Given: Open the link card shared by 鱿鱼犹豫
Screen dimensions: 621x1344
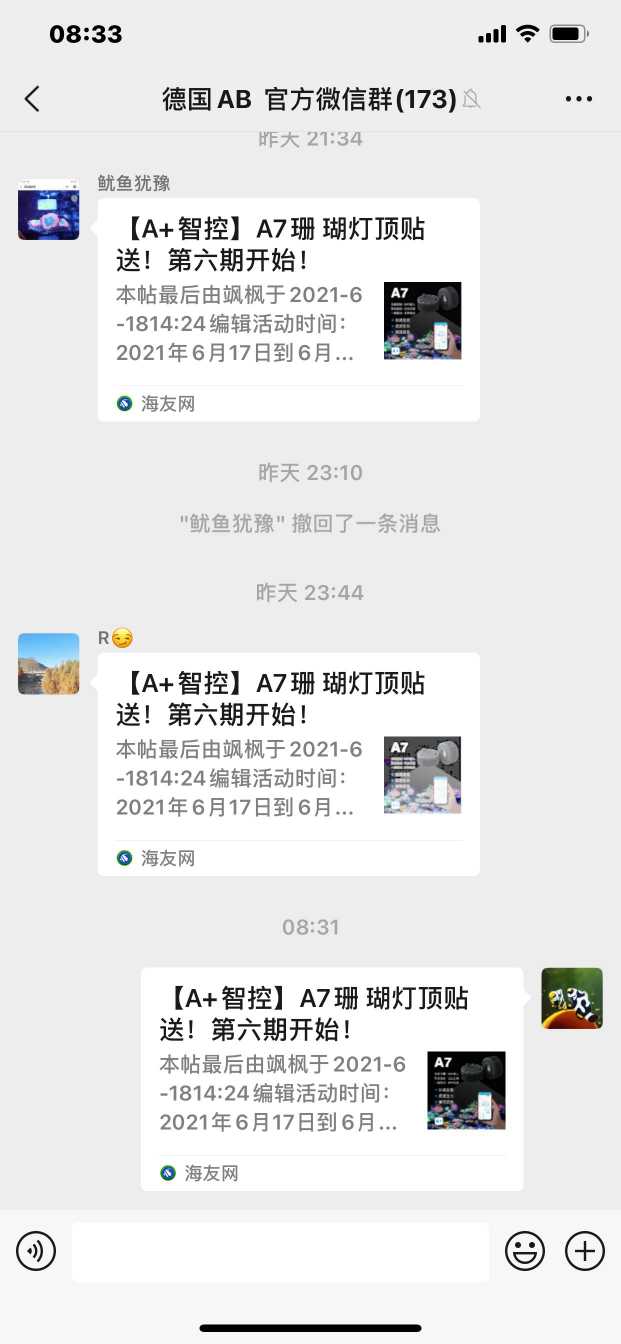Looking at the screenshot, I should coord(288,309).
